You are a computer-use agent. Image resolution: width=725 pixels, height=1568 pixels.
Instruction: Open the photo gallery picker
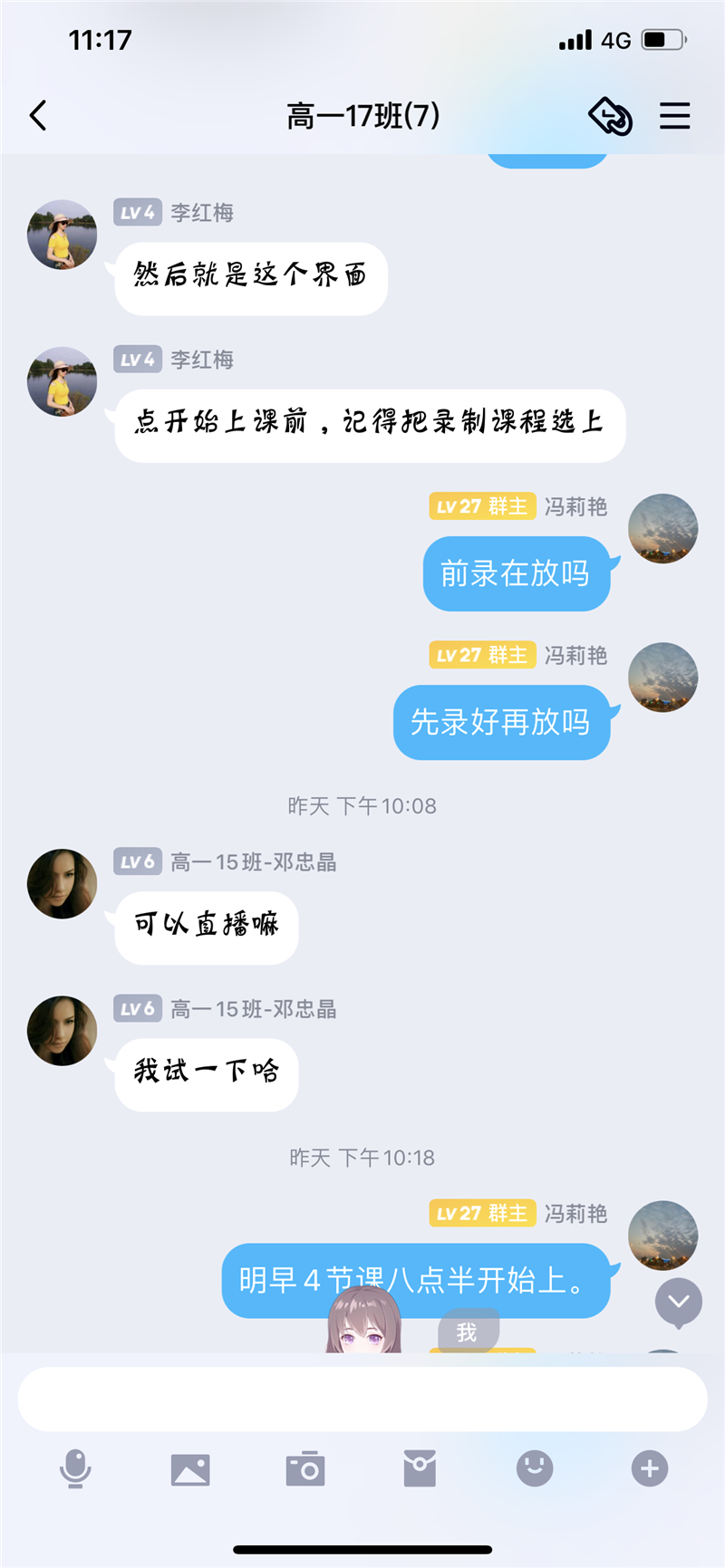190,1468
